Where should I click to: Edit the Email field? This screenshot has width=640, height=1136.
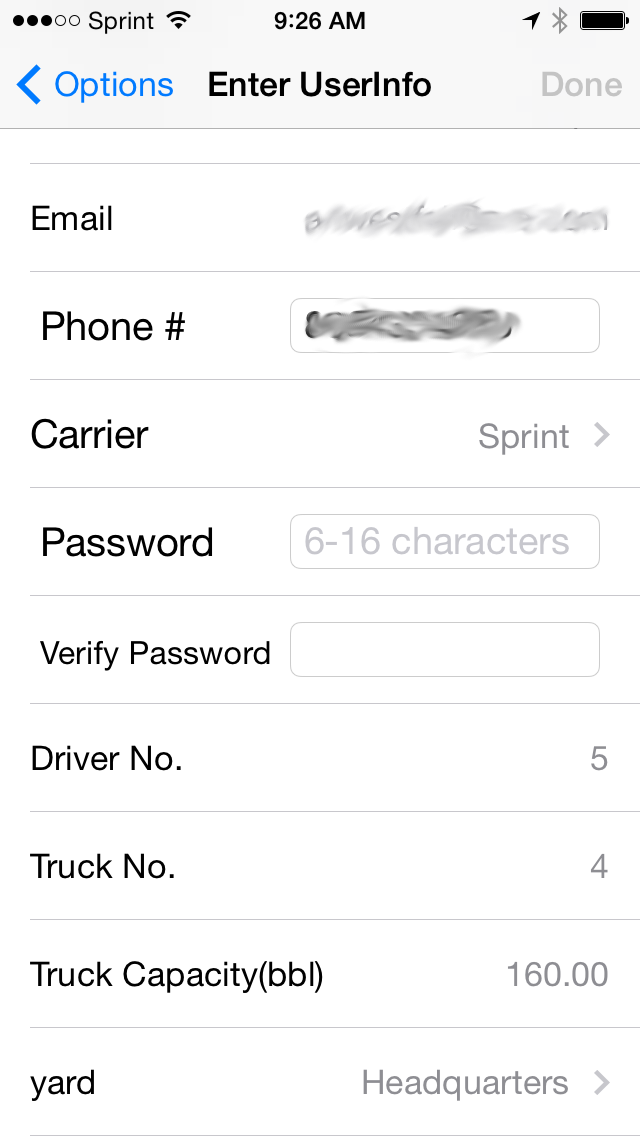click(456, 219)
